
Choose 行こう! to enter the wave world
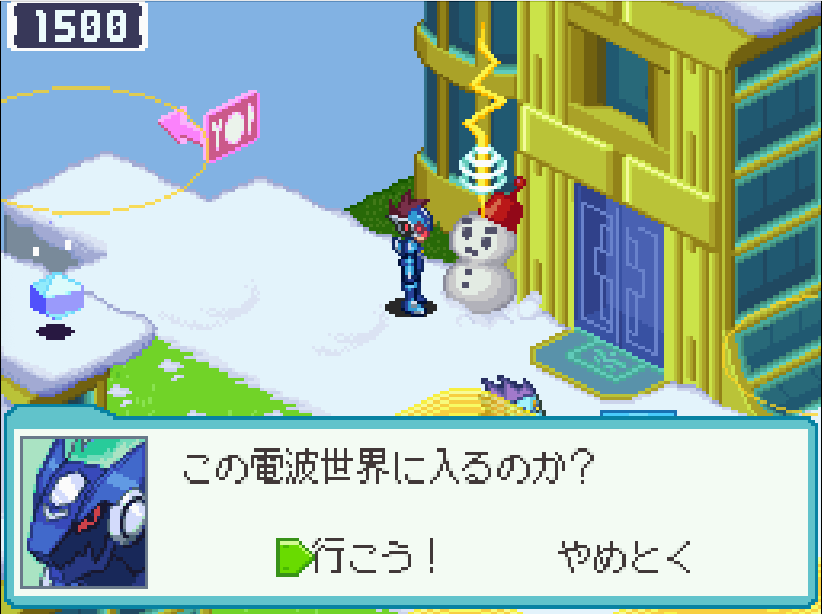374,556
